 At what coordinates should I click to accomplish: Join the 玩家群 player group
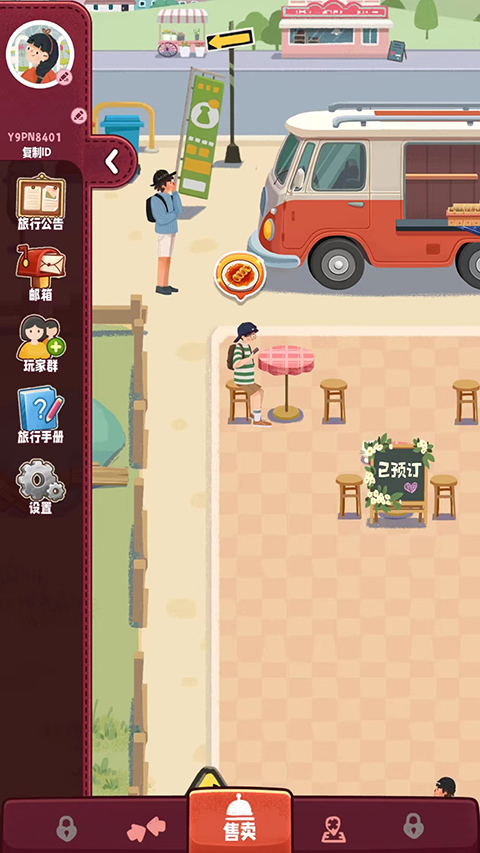(x=41, y=344)
